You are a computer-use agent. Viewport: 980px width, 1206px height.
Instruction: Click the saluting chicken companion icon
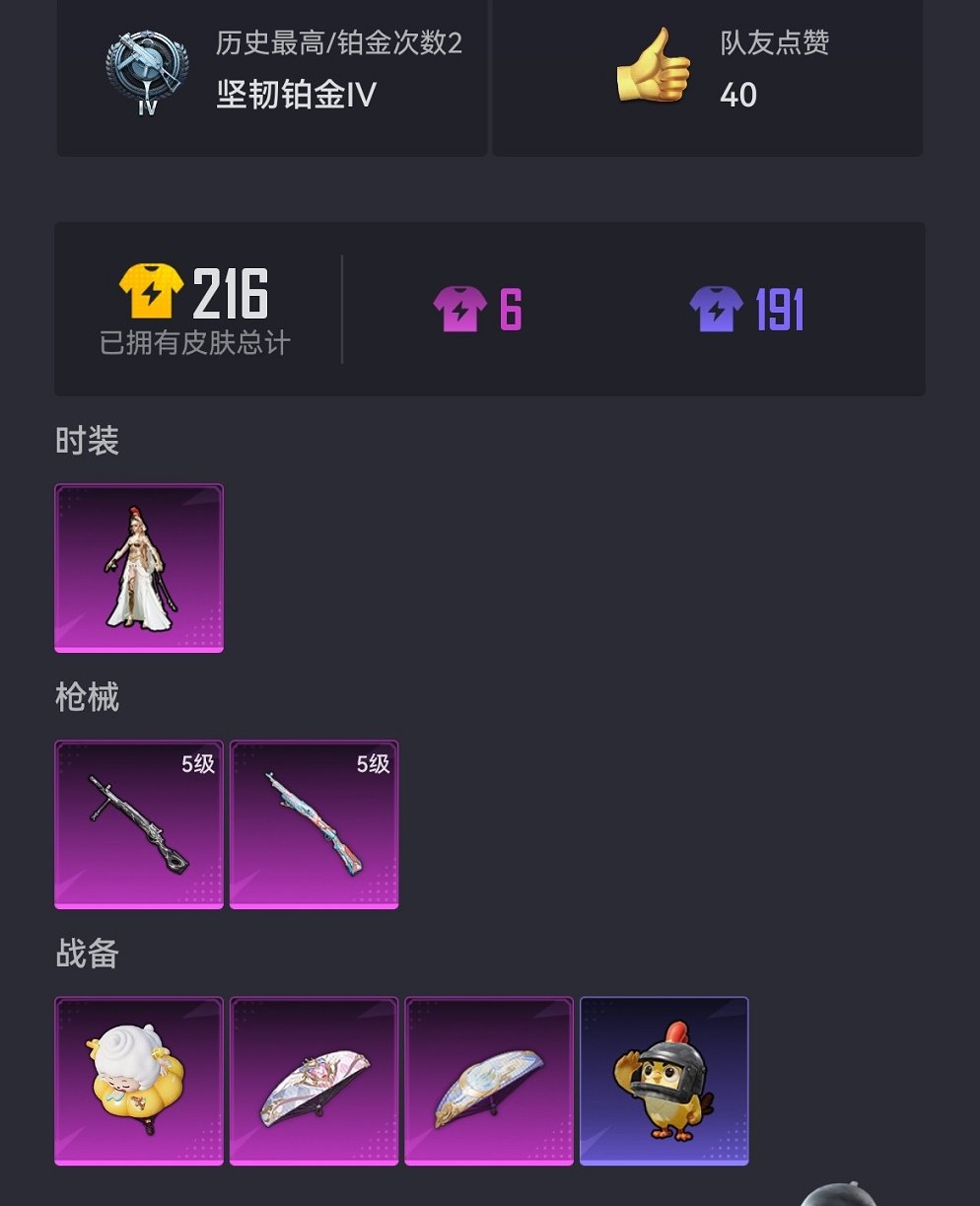664,1079
